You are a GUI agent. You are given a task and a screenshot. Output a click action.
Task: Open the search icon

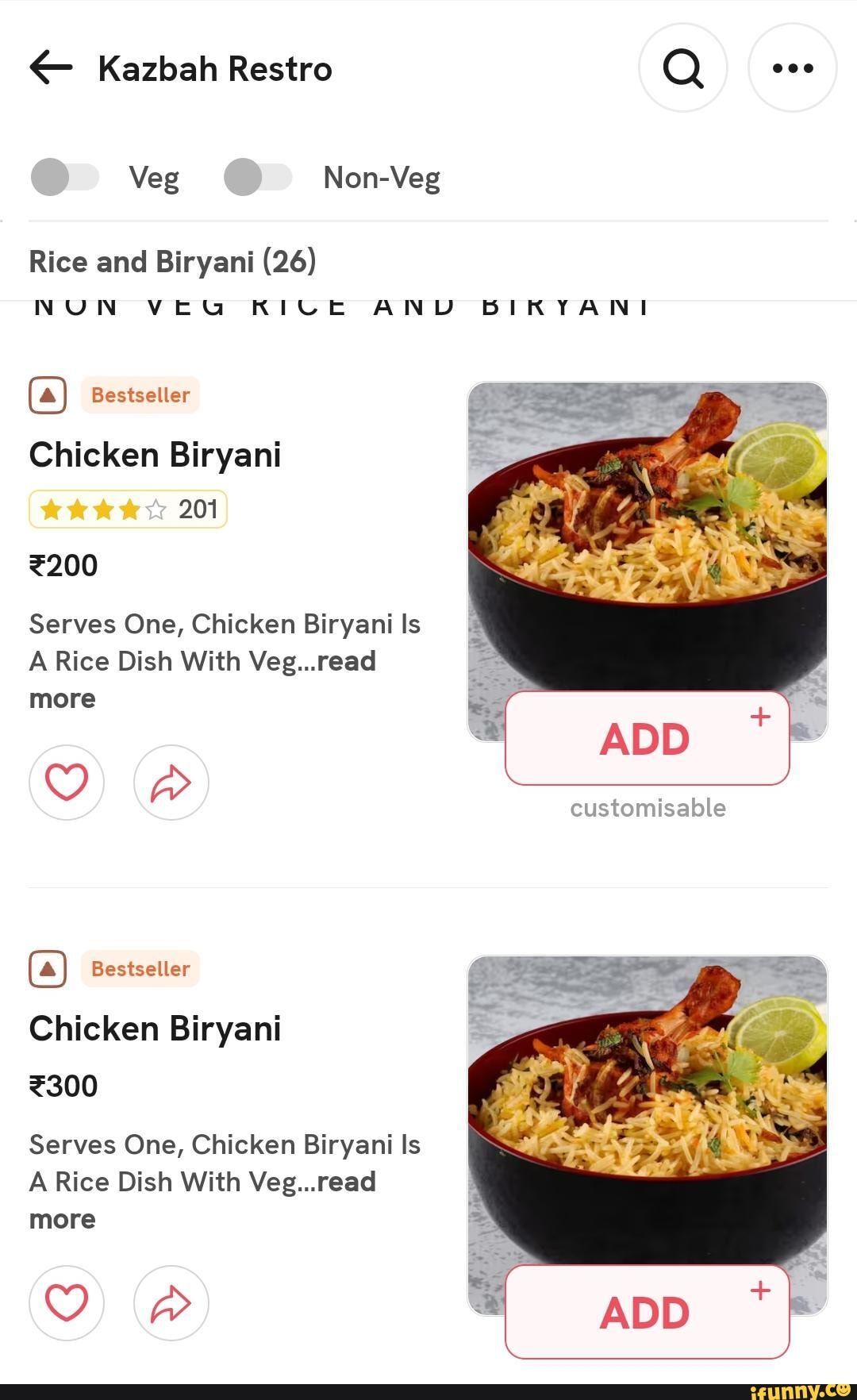pyautogui.click(x=682, y=67)
